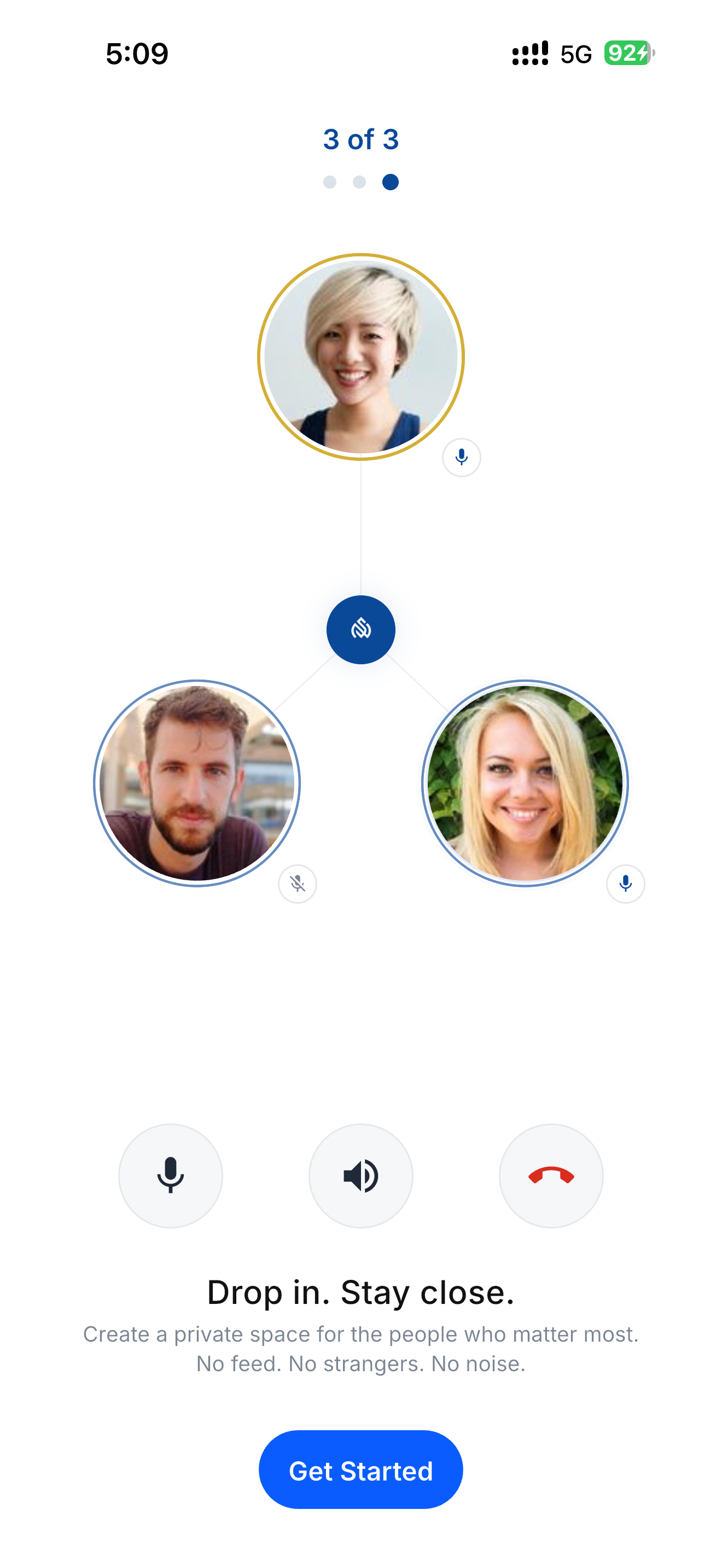Screen dimensions: 722x1568
Task: Select the second page indicator dot
Action: 359,182
